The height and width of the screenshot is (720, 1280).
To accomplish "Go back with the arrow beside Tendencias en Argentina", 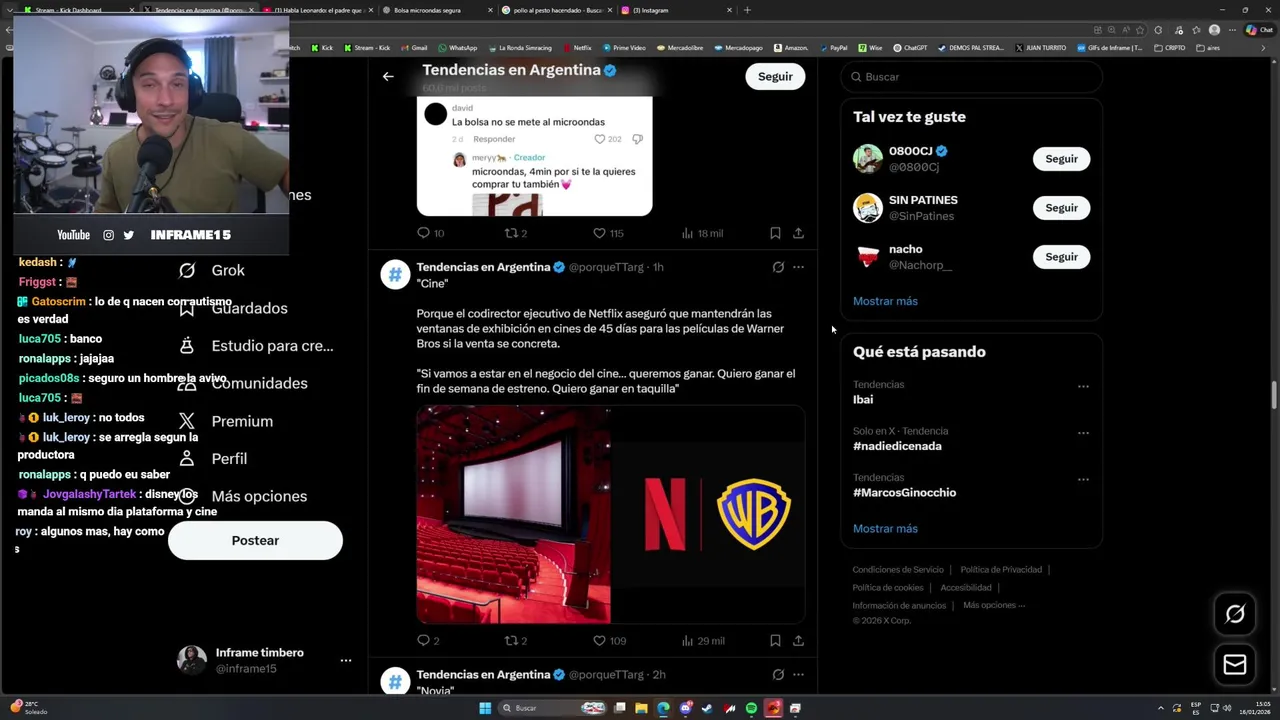I will 388,76.
